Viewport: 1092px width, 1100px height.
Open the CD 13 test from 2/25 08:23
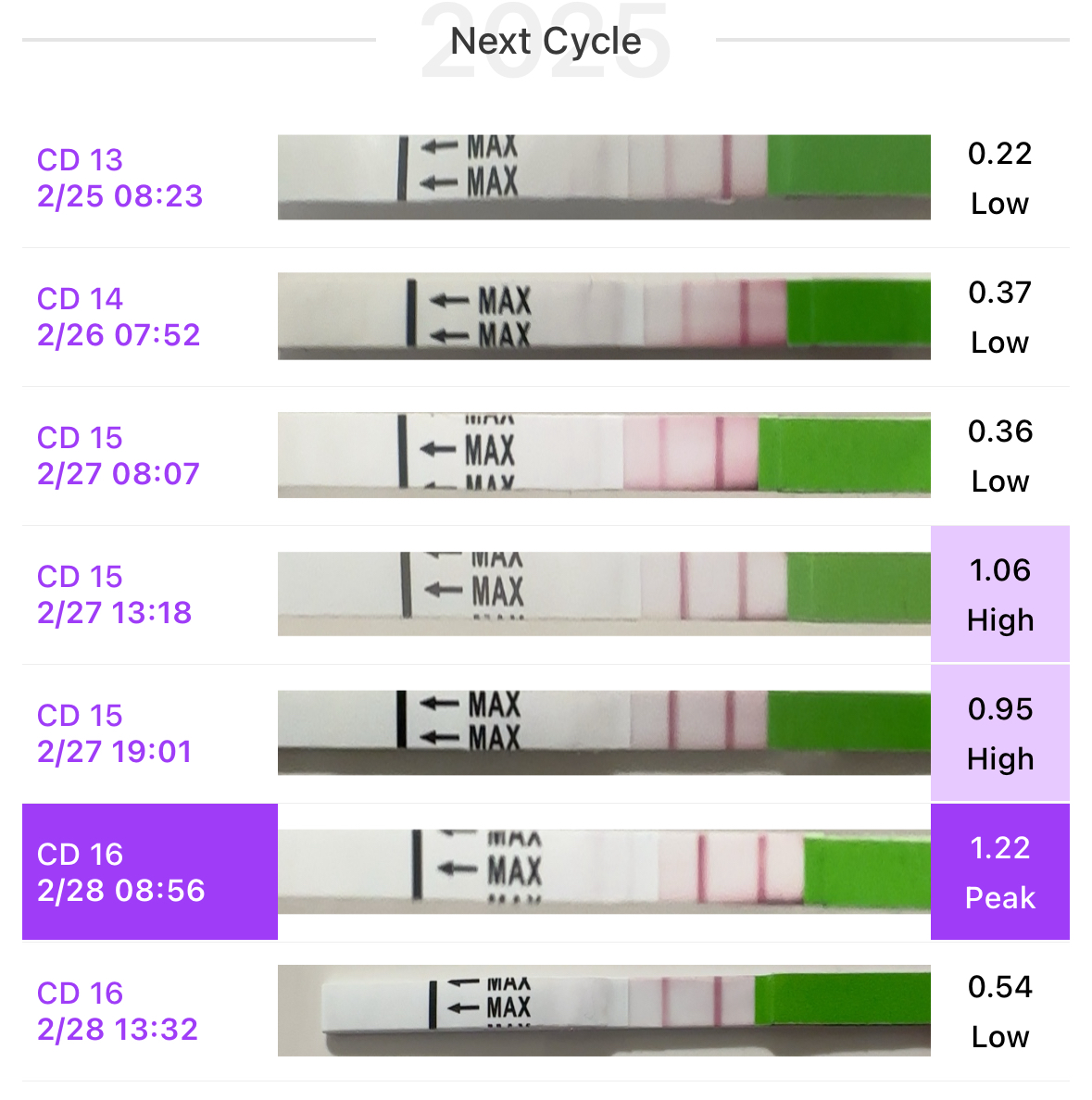546,178
